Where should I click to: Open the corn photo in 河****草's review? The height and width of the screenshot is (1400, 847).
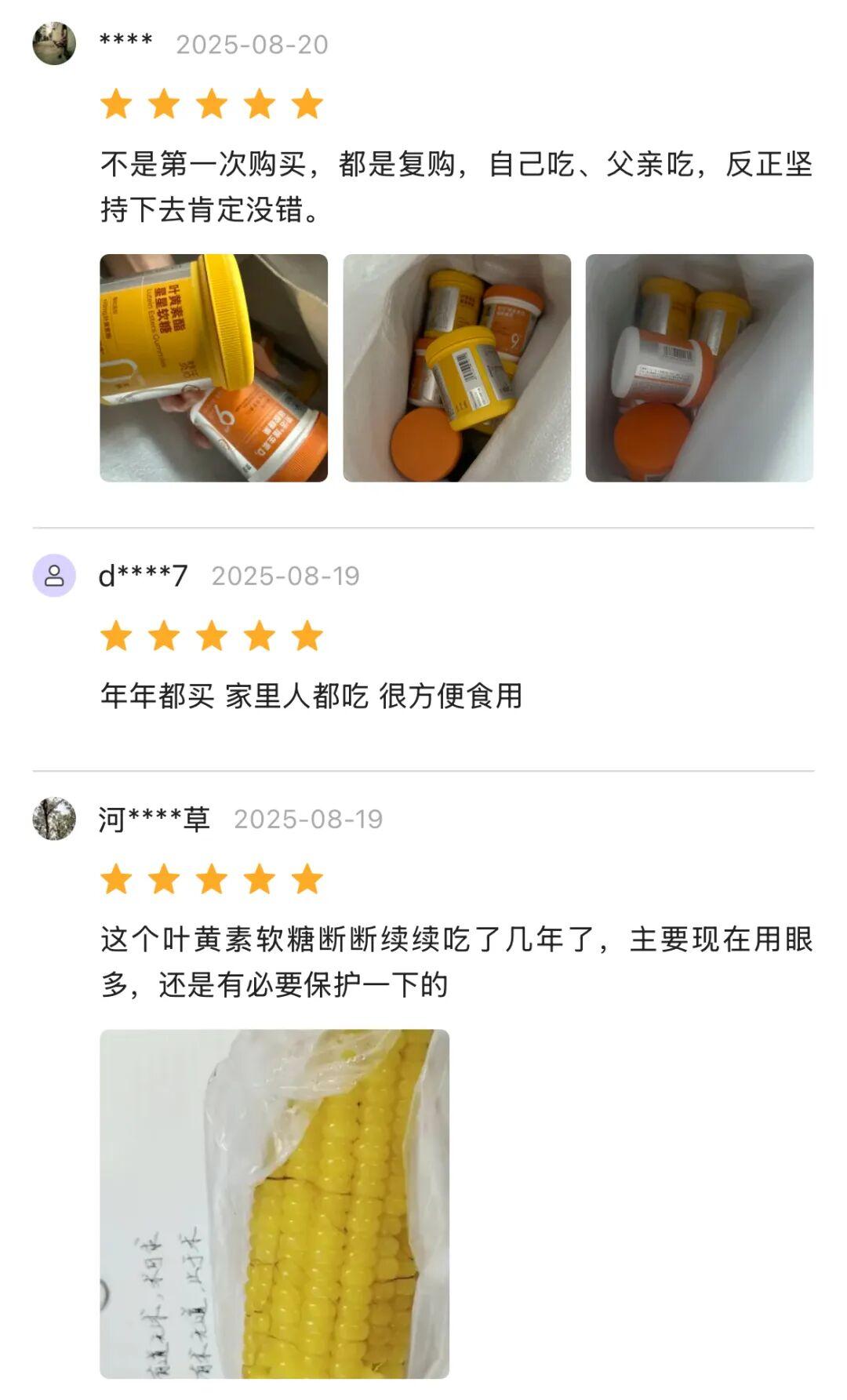coord(274,1203)
